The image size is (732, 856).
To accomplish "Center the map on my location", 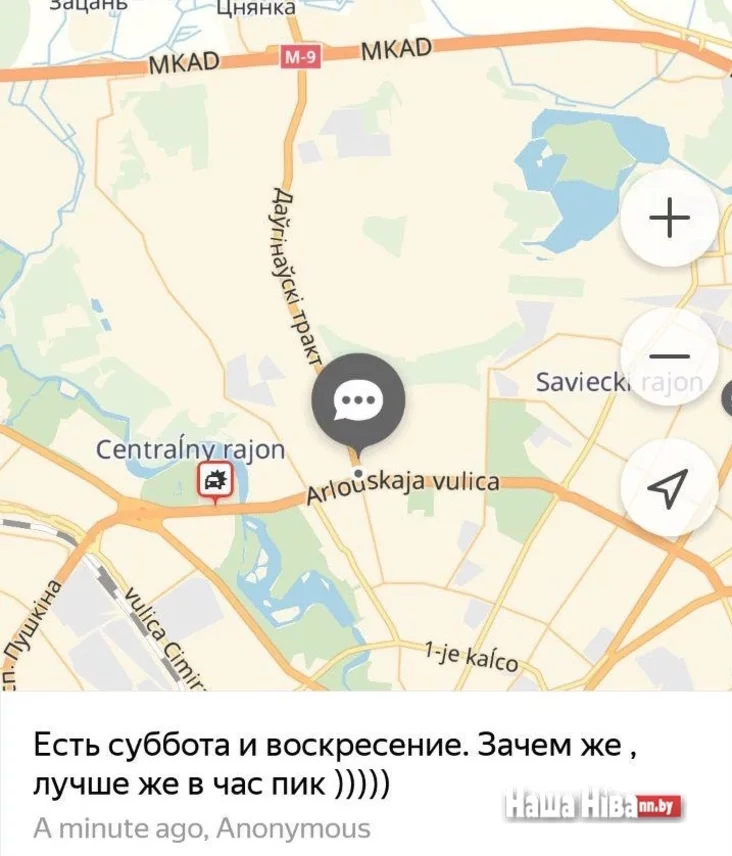I will pos(668,487).
